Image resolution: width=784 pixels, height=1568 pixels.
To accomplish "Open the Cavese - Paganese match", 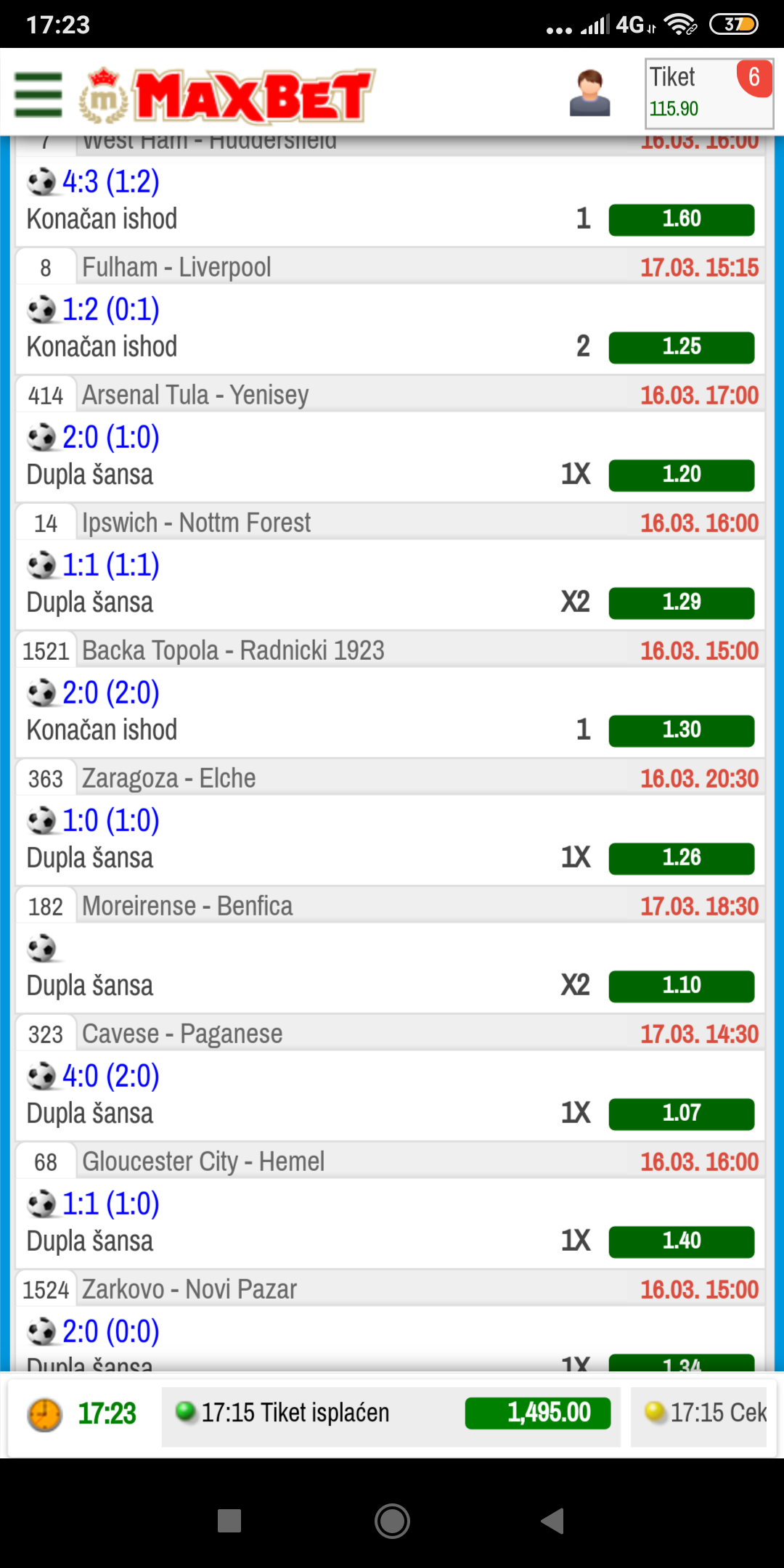I will 182,1034.
